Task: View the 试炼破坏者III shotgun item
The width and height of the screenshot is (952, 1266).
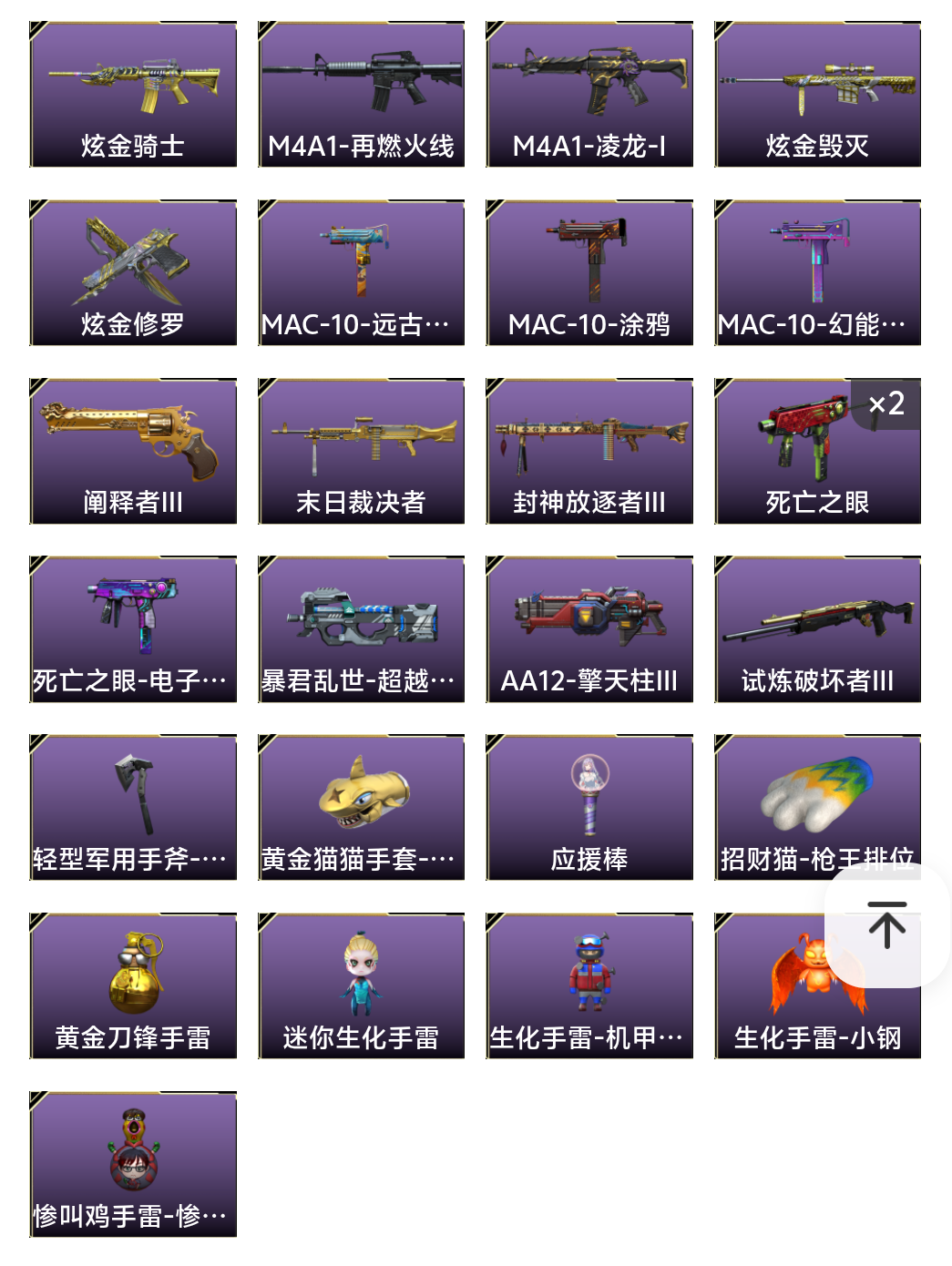Action: 817,629
